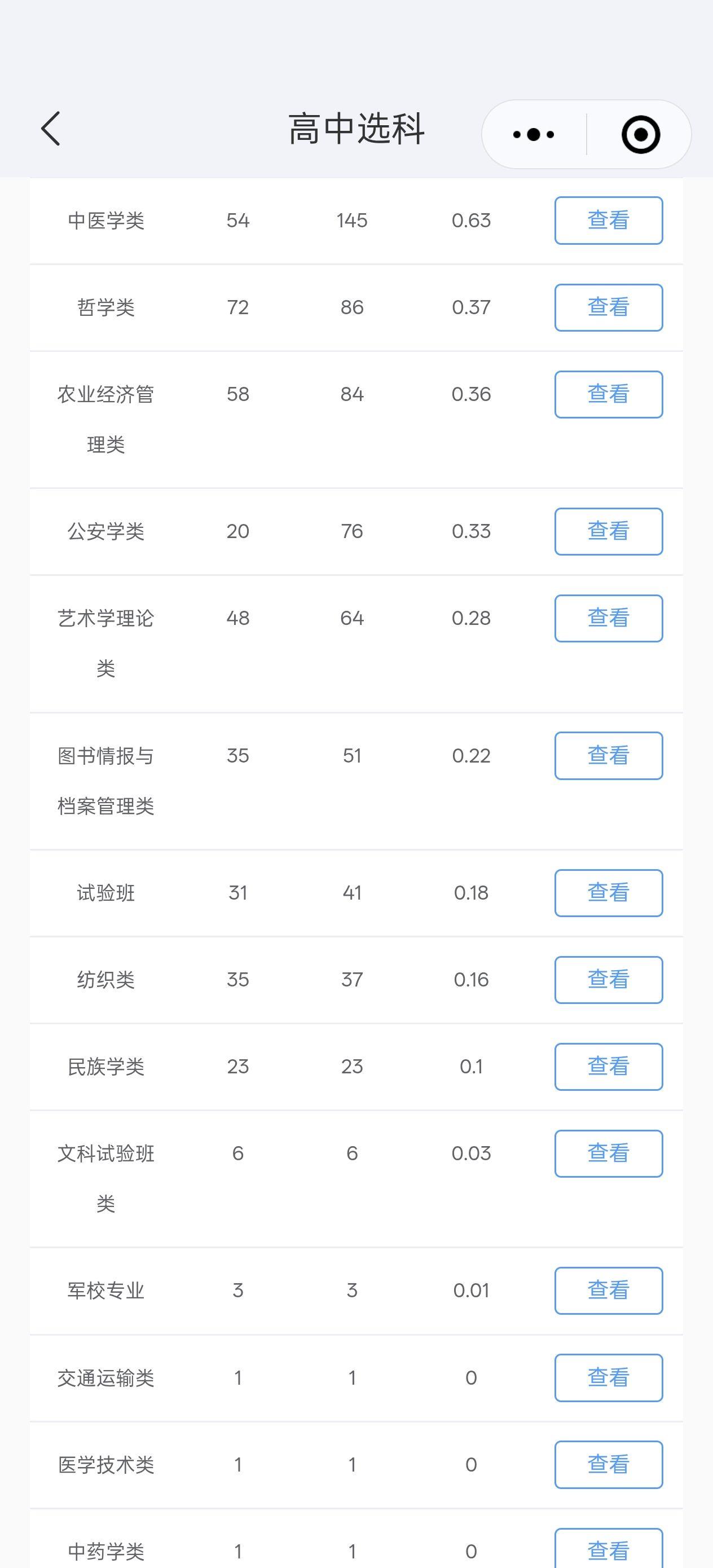View 公安学类 details

(608, 531)
